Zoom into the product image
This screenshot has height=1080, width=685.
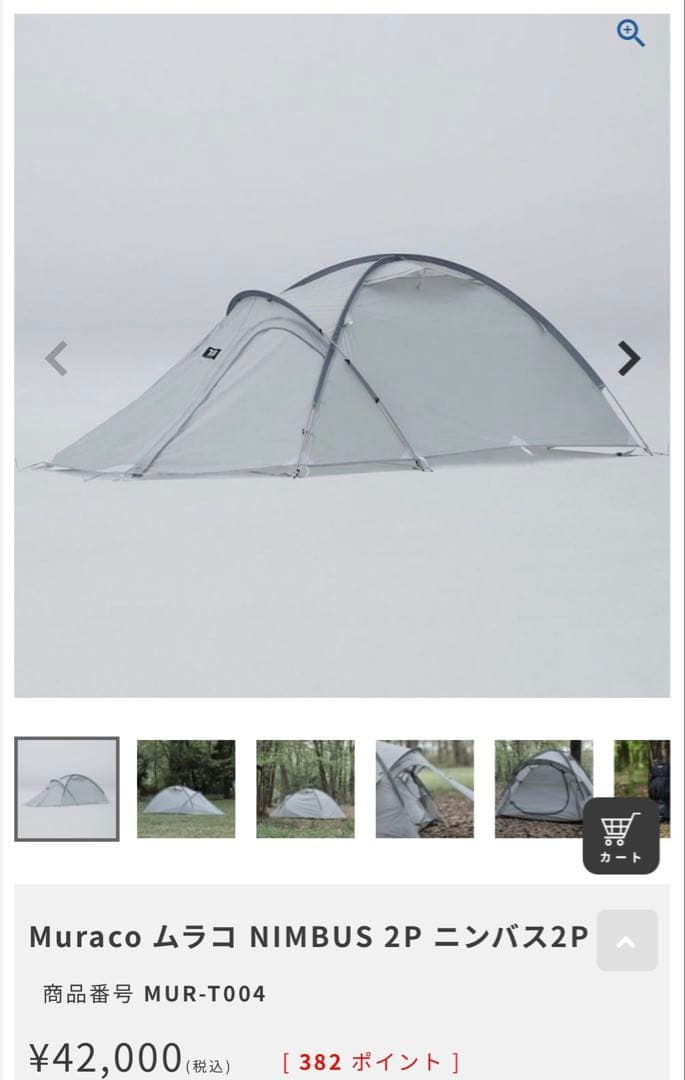[630, 33]
